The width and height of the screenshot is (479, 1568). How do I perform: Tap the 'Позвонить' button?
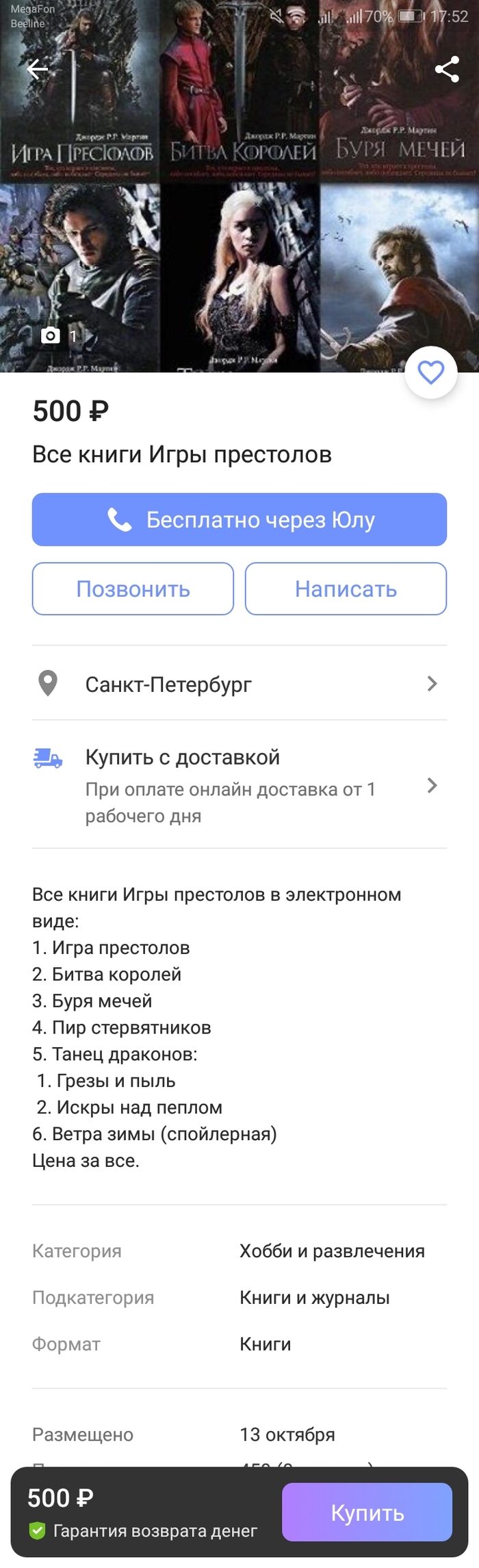pos(133,589)
